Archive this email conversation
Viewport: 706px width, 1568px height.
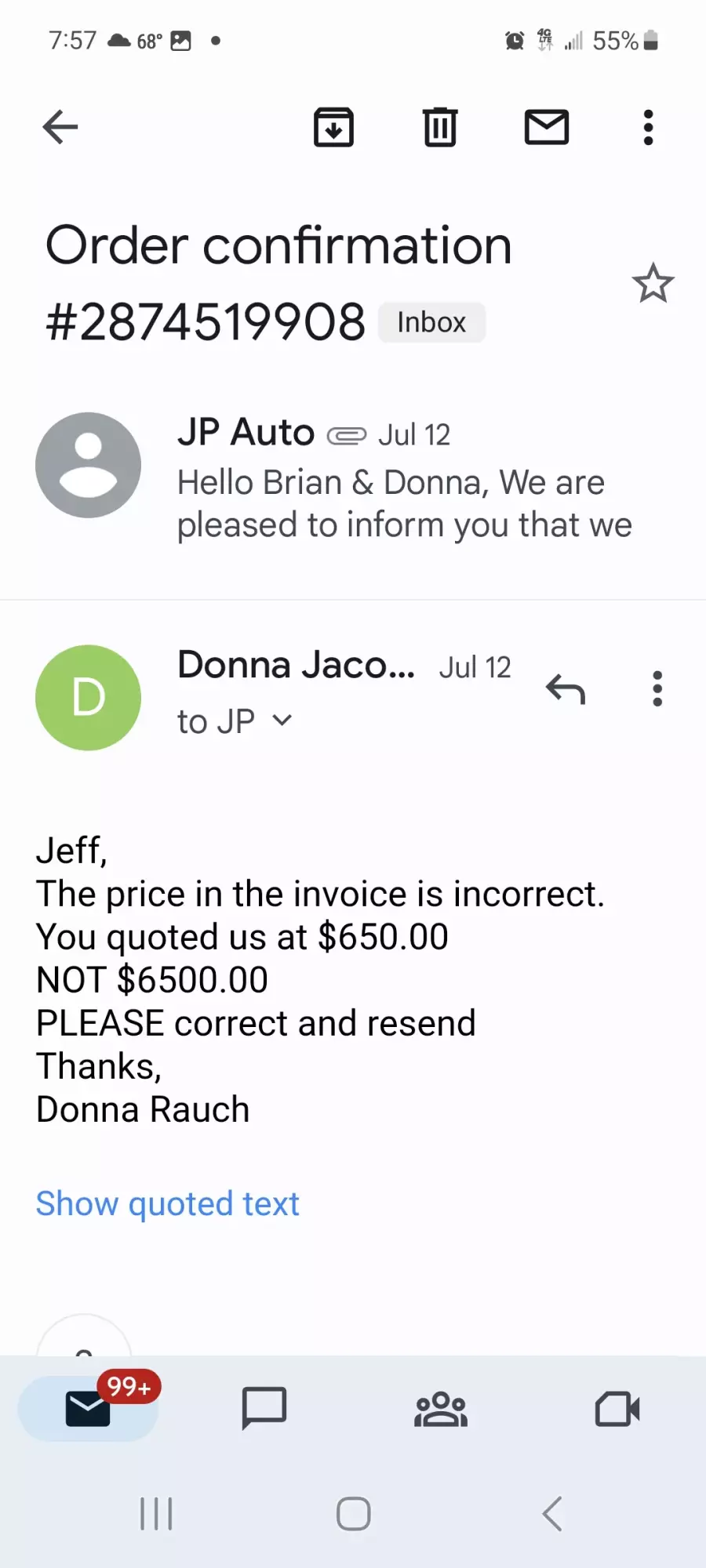click(333, 127)
